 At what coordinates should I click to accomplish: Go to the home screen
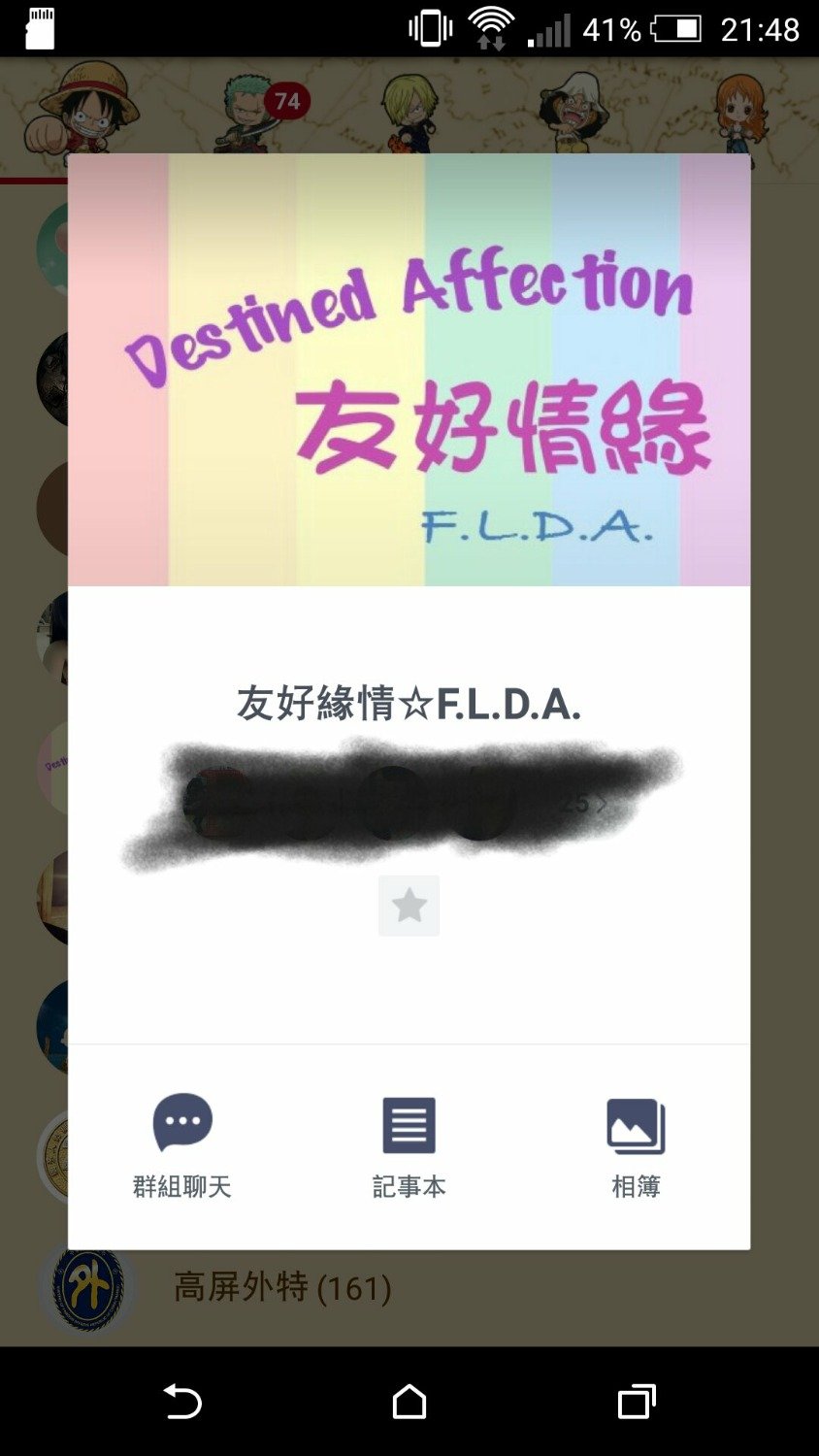[409, 1402]
